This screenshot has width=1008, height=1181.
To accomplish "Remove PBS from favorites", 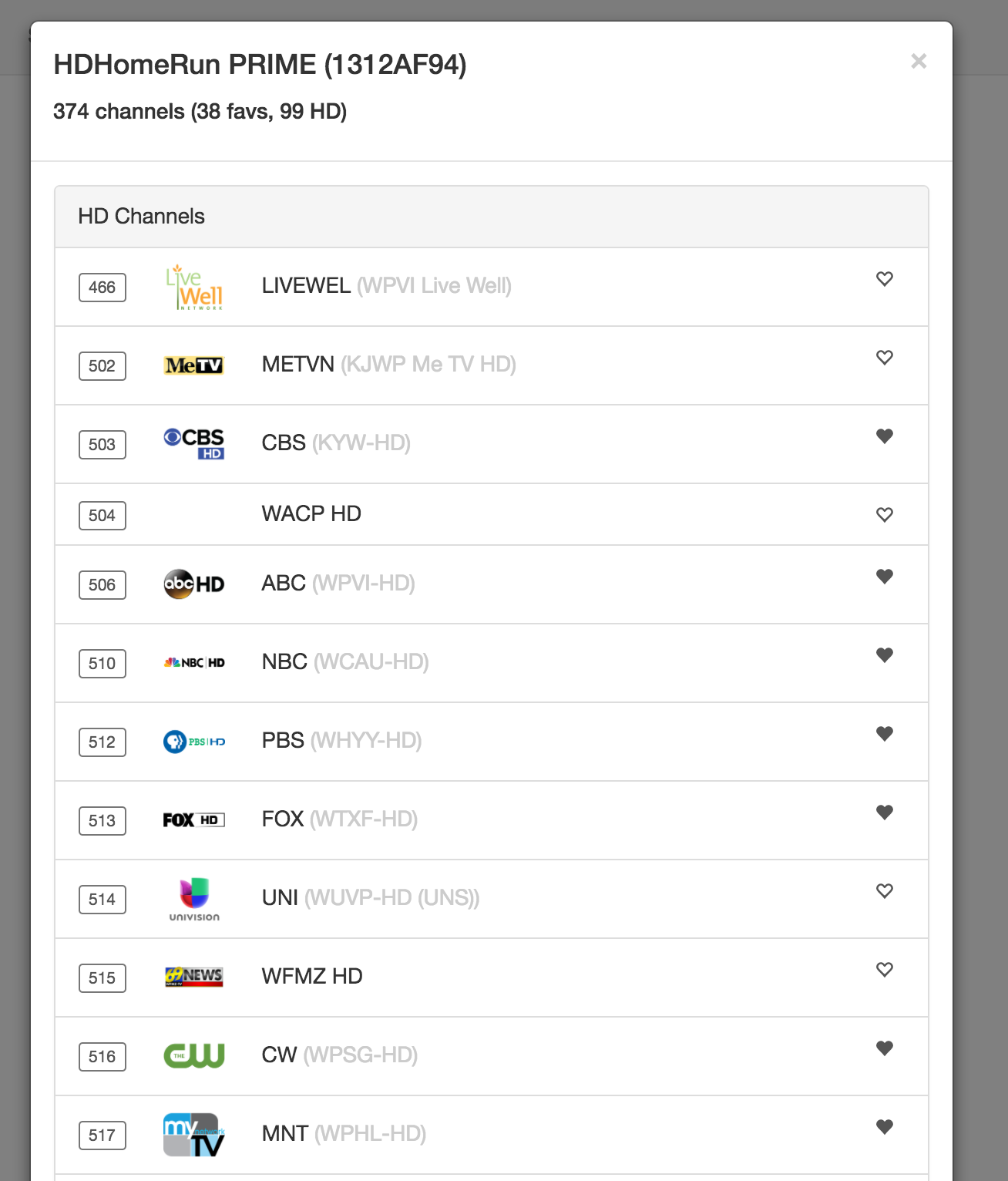I will (884, 734).
